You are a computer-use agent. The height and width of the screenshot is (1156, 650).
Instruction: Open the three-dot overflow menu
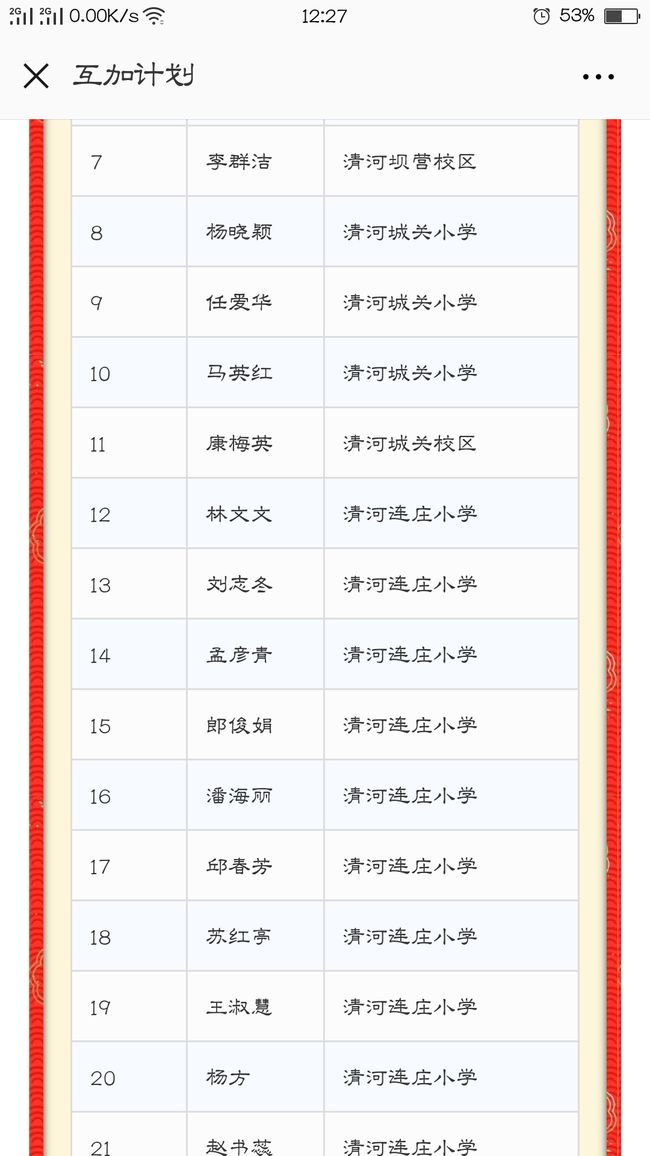pyautogui.click(x=598, y=77)
